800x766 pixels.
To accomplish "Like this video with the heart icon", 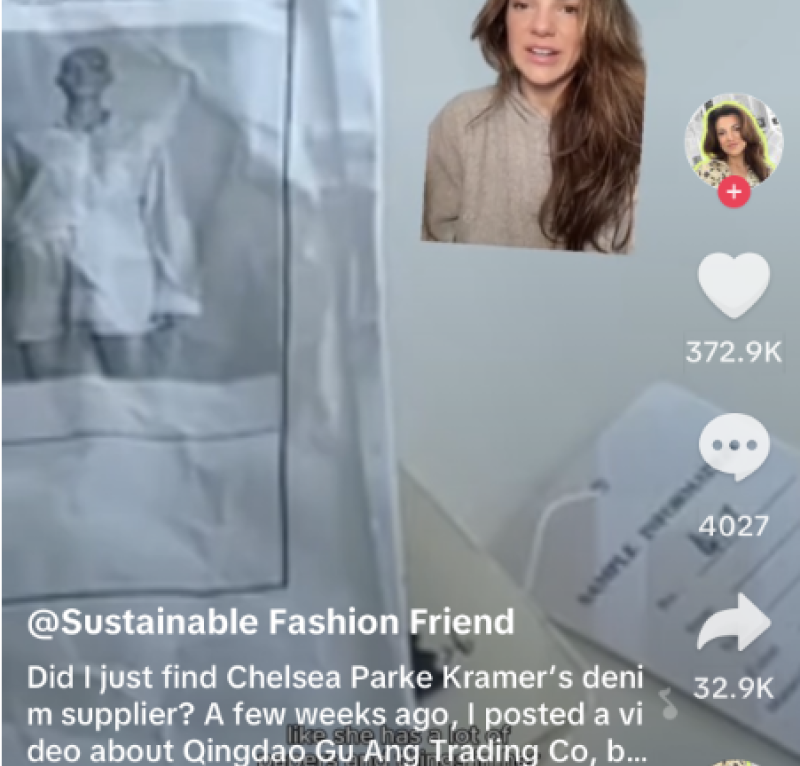I will click(733, 286).
